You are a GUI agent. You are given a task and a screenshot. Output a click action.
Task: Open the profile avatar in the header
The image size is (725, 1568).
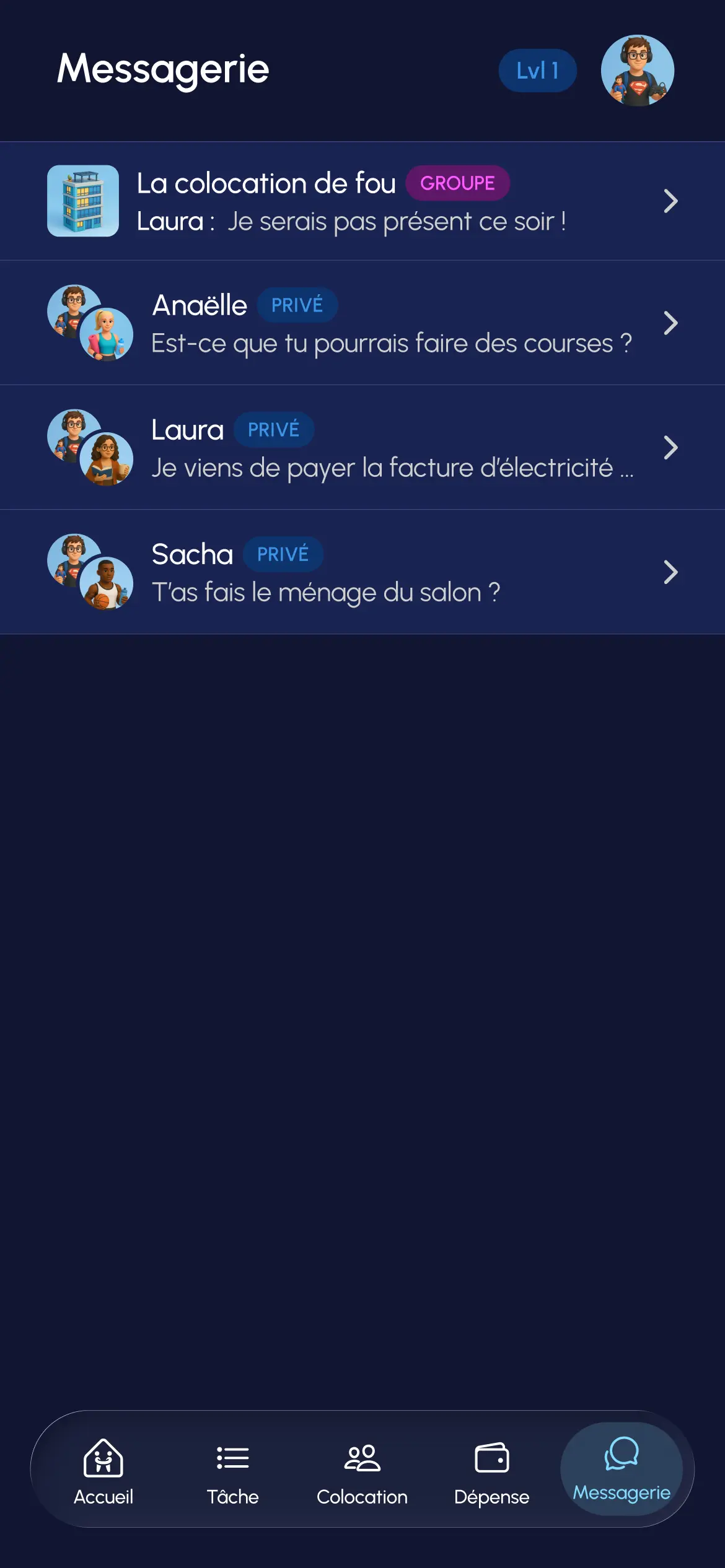pyautogui.click(x=637, y=71)
